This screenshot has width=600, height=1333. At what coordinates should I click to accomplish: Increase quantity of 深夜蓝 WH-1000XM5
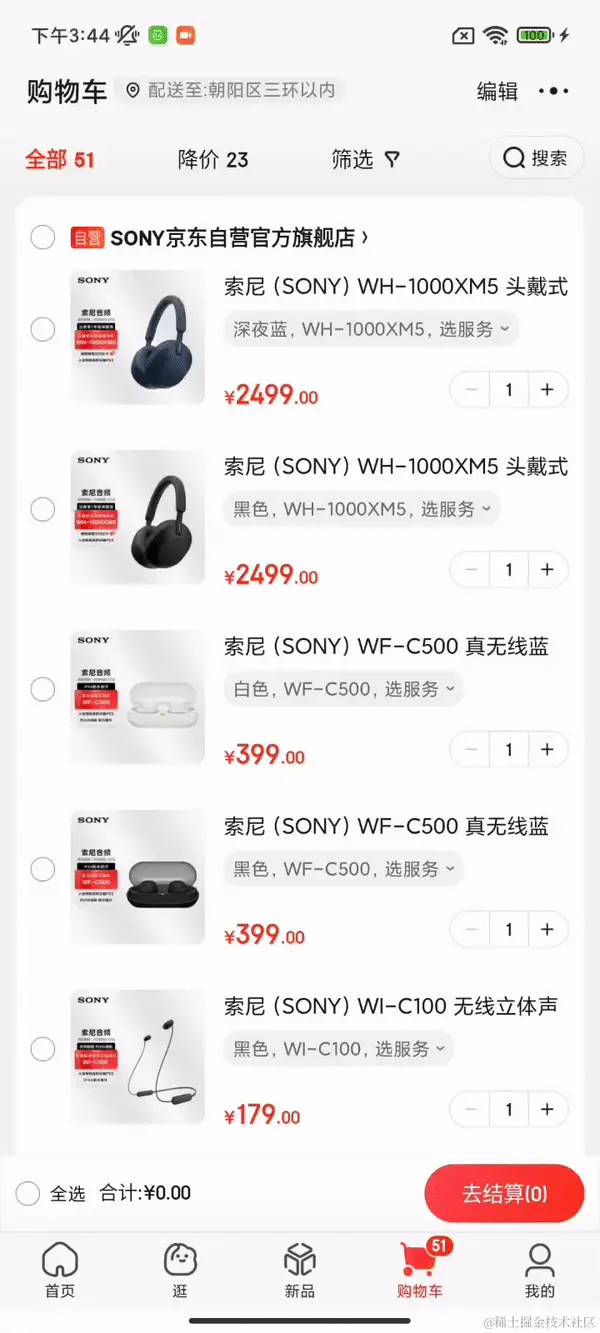(x=547, y=390)
